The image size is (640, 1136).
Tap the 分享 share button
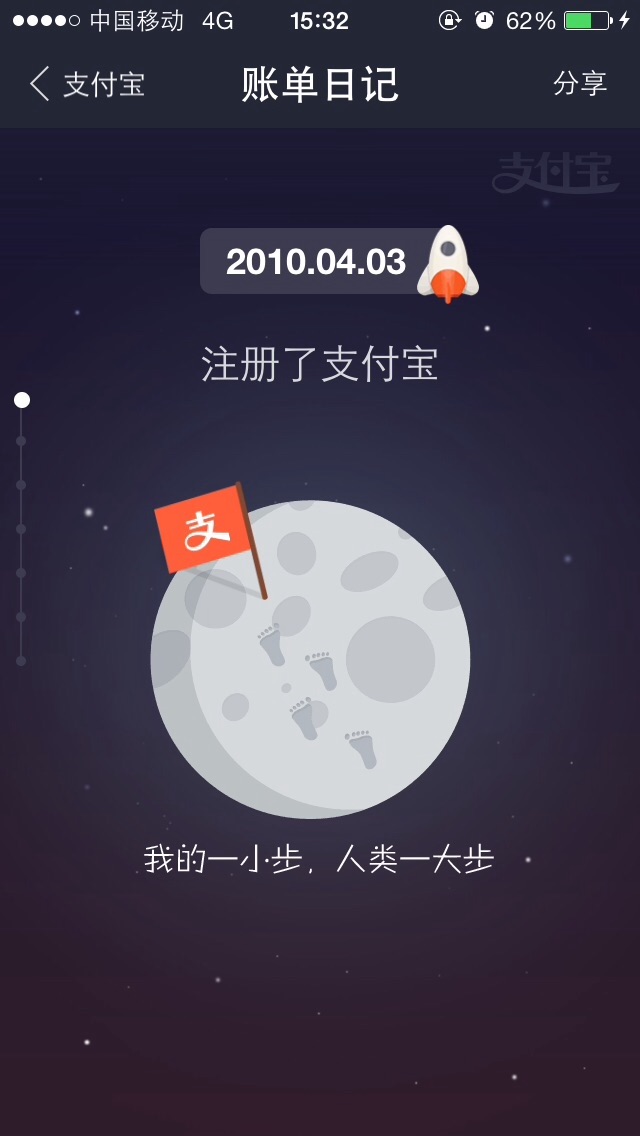(x=580, y=83)
